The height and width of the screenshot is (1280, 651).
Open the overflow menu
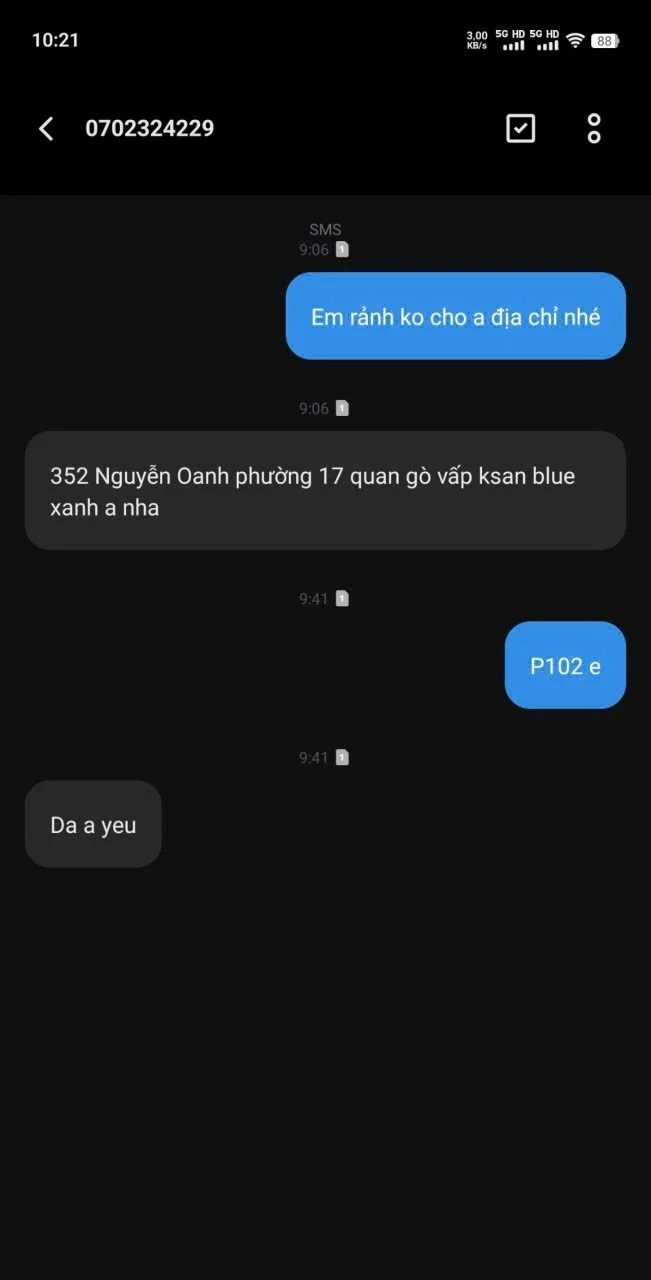coord(594,128)
